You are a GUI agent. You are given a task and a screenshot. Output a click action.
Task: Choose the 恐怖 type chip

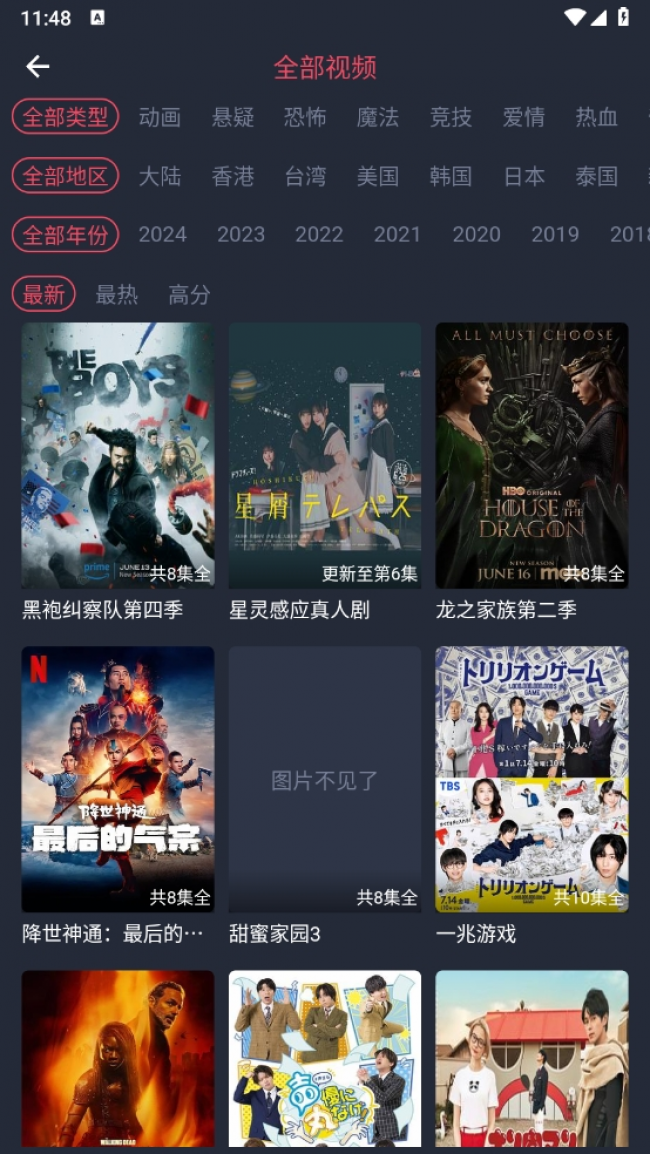[x=305, y=117]
